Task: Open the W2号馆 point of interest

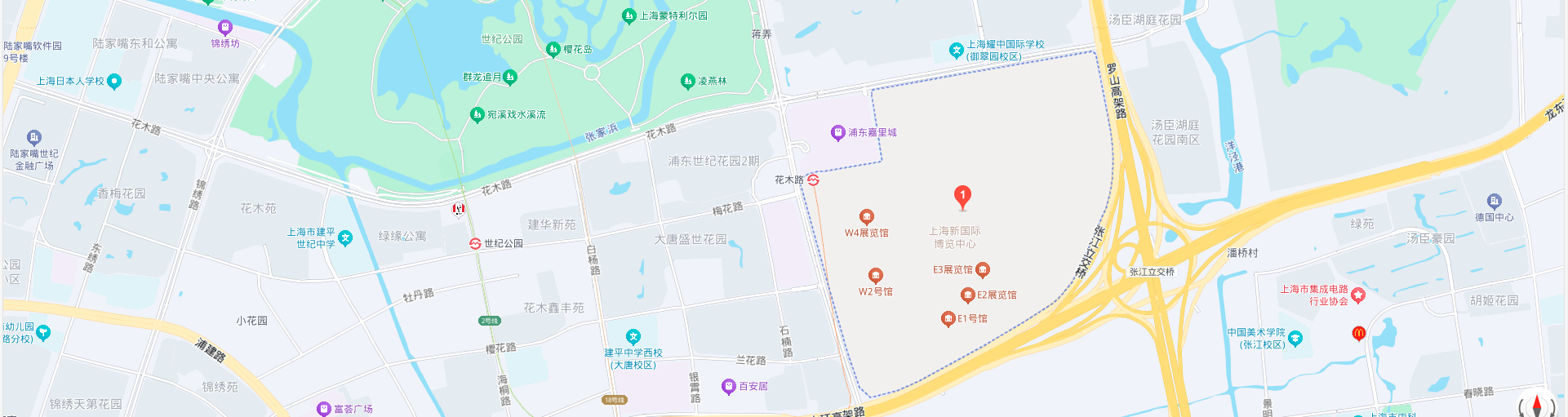Action: (876, 276)
